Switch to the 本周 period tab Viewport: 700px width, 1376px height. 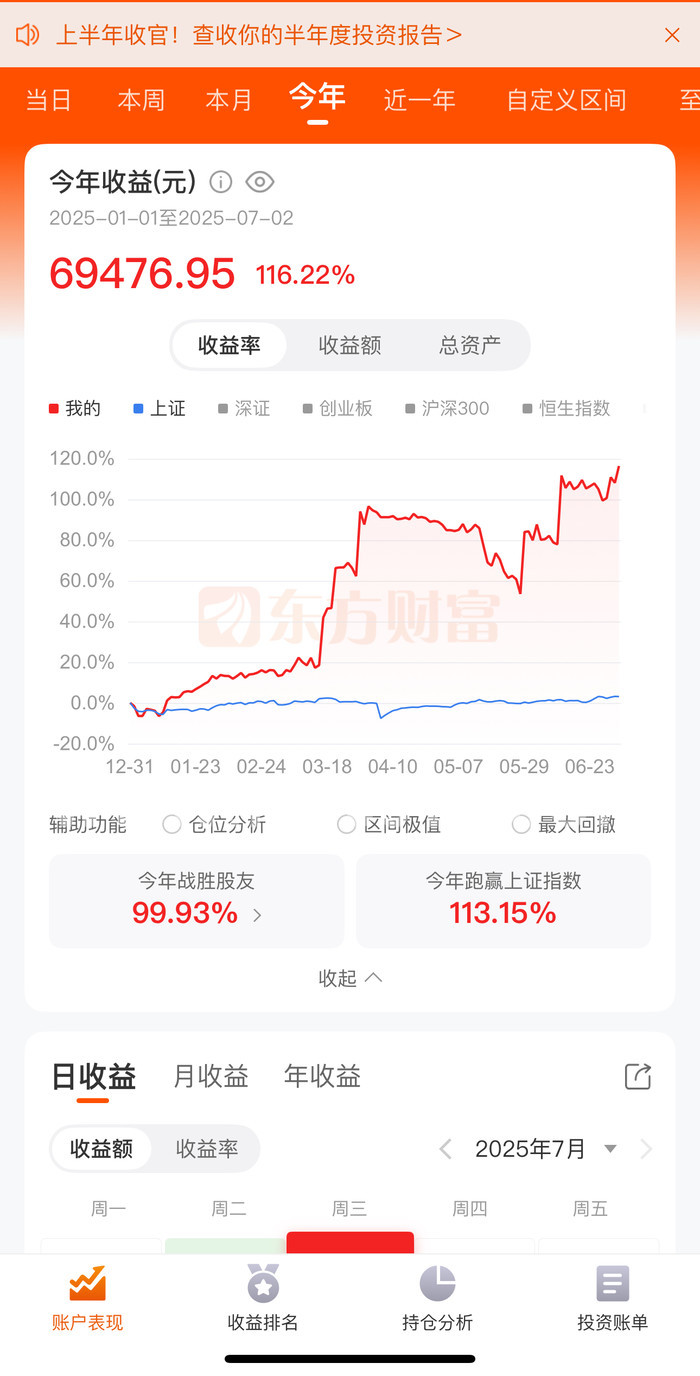[141, 100]
